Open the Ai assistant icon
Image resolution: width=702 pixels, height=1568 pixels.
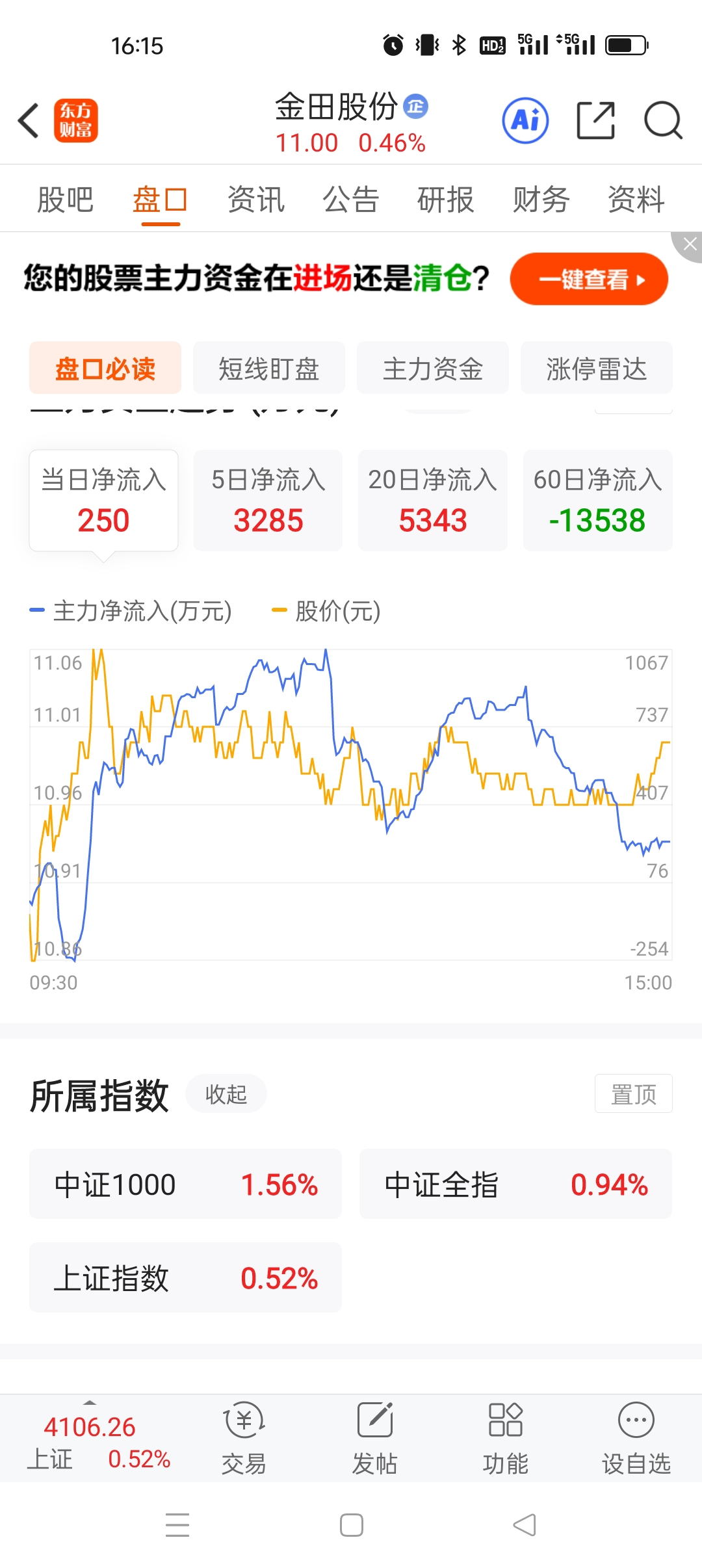525,120
